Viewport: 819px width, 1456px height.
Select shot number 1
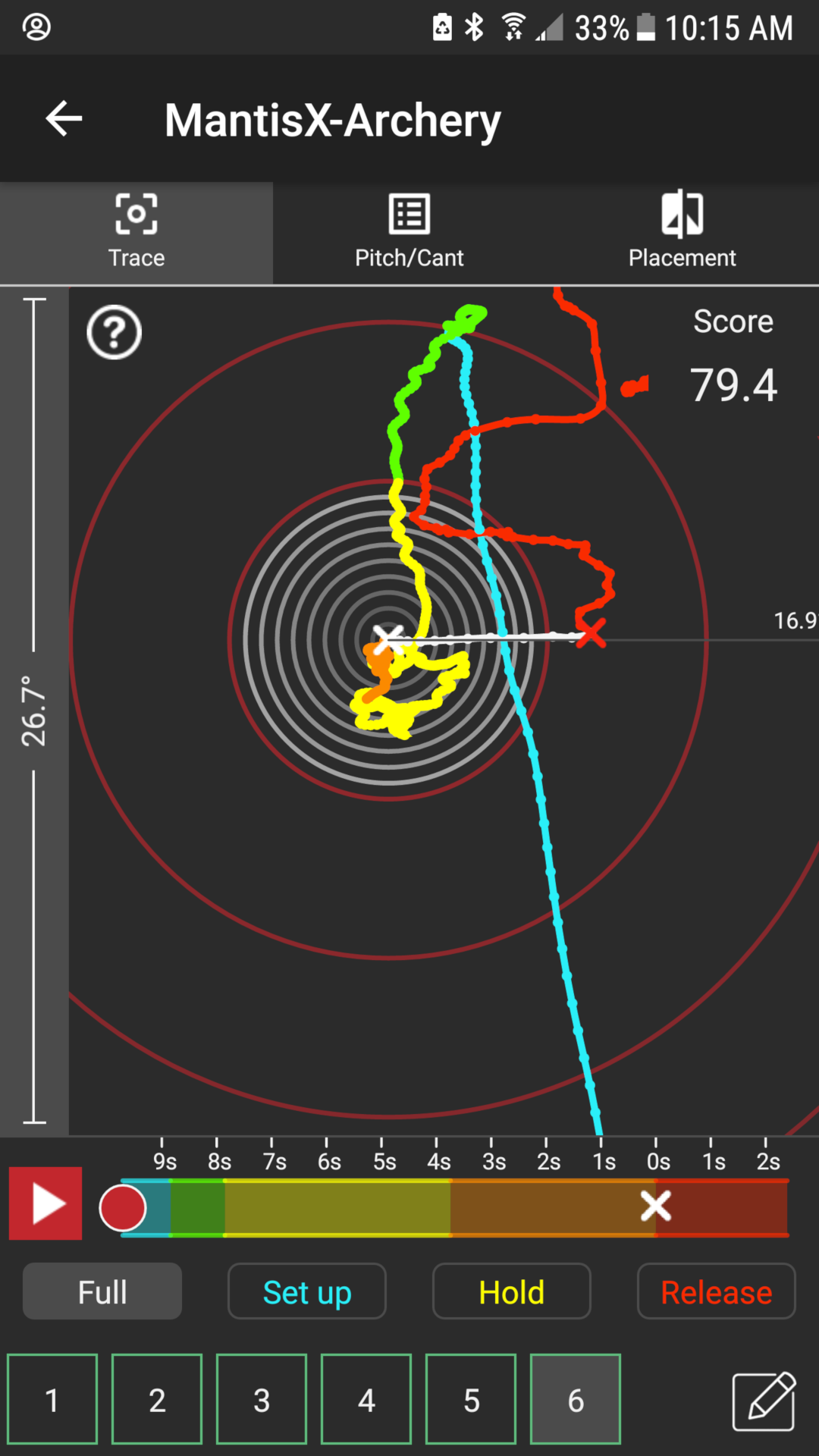coord(52,1399)
